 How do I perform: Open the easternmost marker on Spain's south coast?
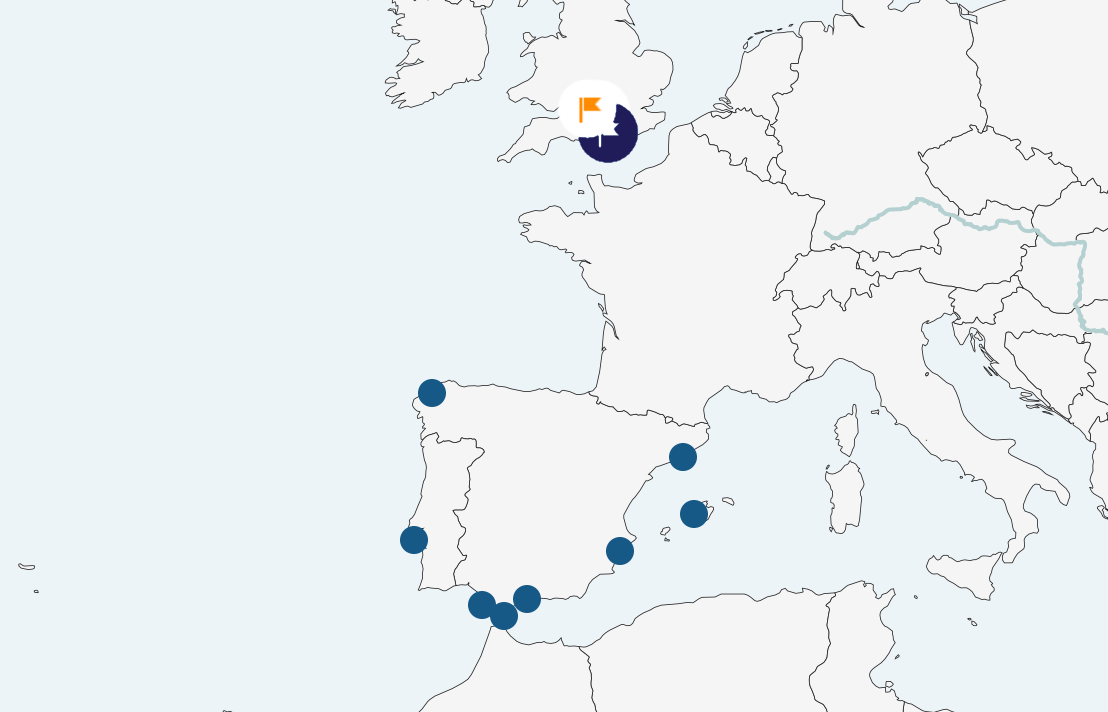(527, 599)
